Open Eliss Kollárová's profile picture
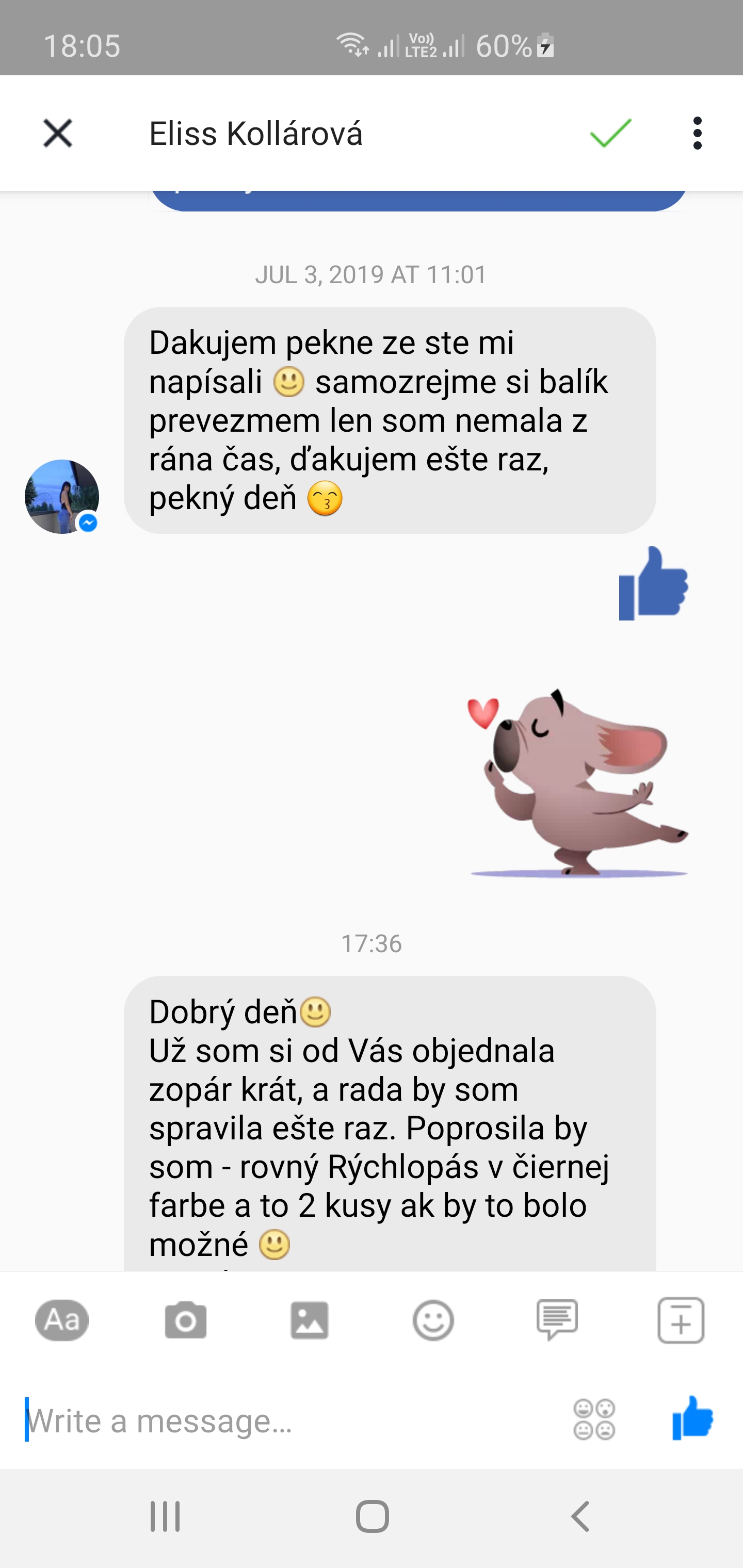The width and height of the screenshot is (743, 1568). (61, 497)
